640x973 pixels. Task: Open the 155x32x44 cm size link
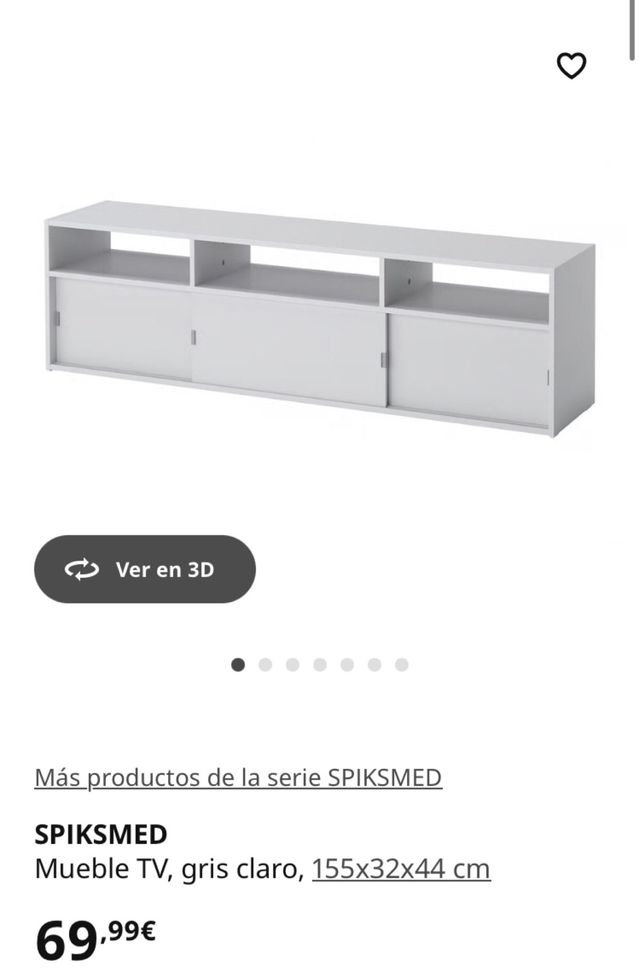coord(401,869)
